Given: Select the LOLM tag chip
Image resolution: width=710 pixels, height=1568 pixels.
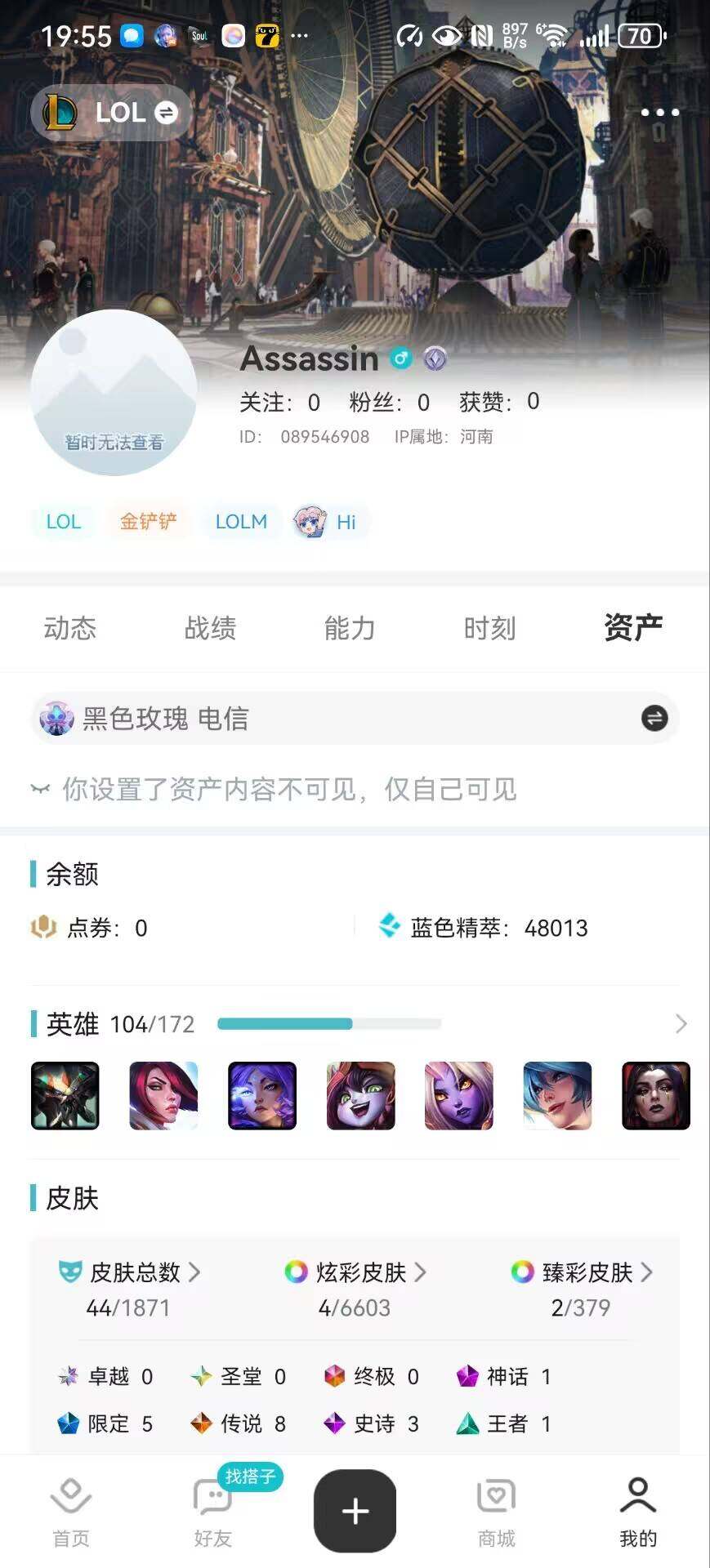Looking at the screenshot, I should coord(241,521).
